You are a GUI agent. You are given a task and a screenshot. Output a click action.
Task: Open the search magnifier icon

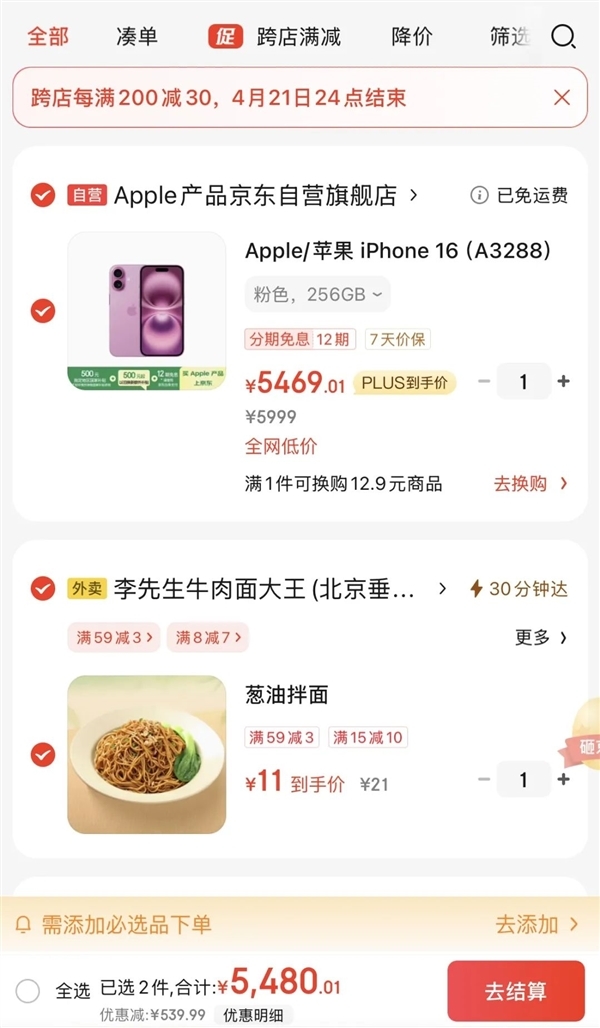click(564, 37)
